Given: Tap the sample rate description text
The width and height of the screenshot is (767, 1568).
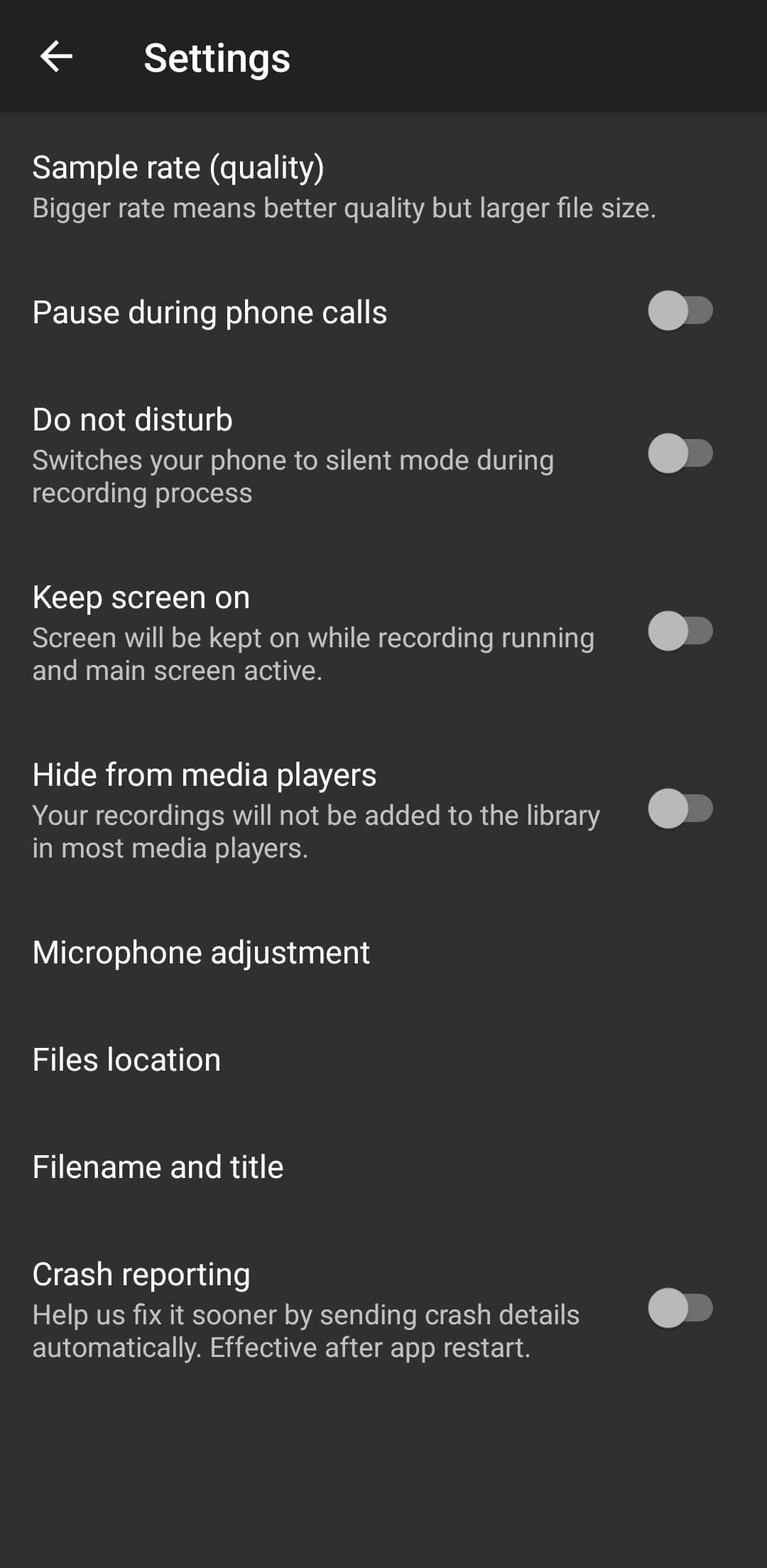Looking at the screenshot, I should pos(344,208).
